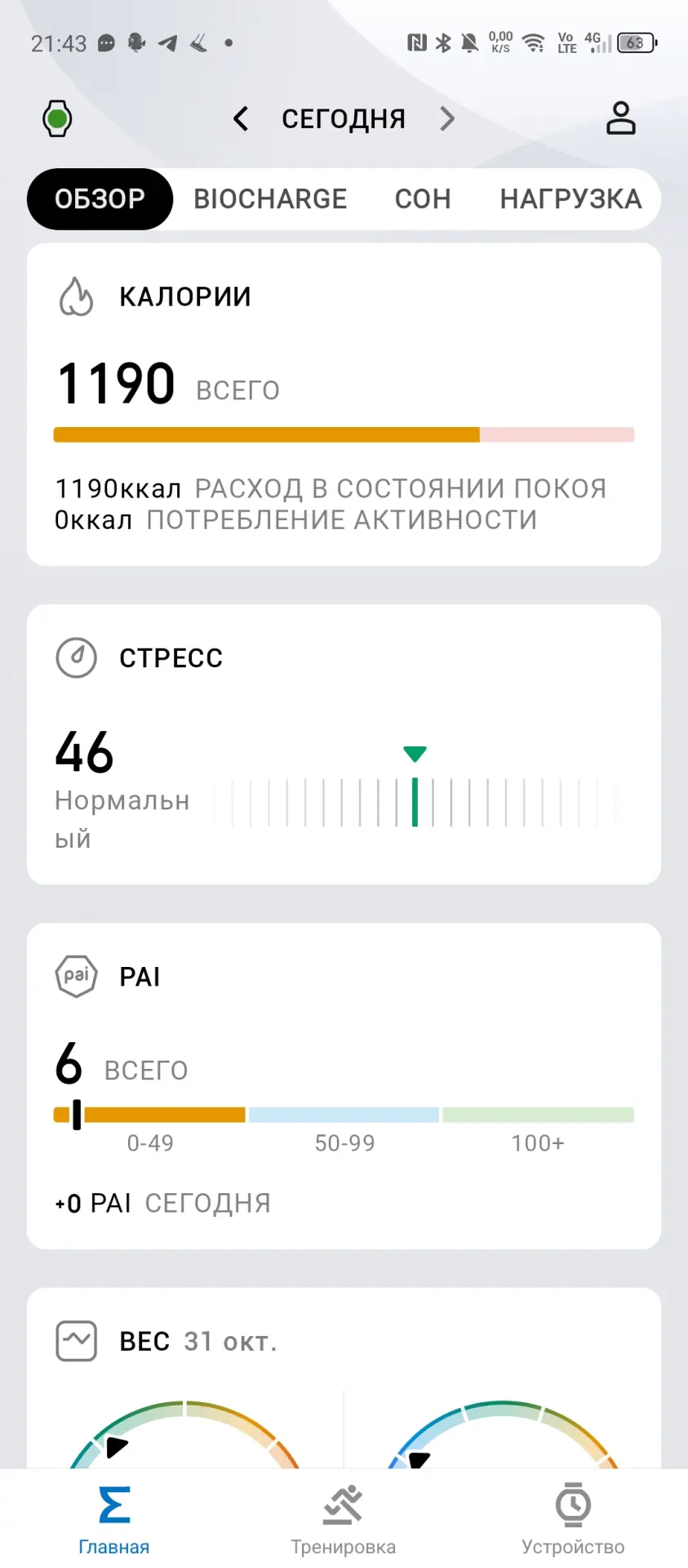This screenshot has width=688, height=1568.
Task: Go to next day with right arrow
Action: pos(447,118)
